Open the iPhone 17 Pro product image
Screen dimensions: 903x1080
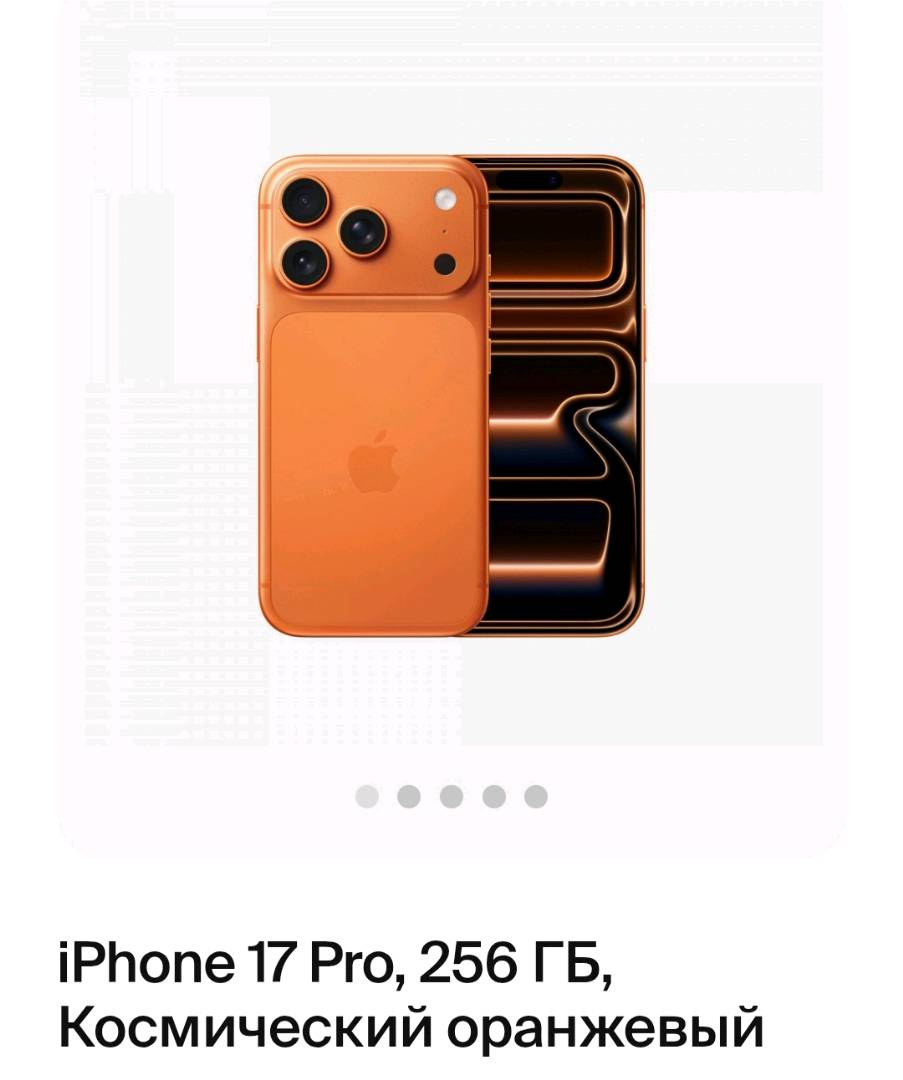tap(451, 395)
